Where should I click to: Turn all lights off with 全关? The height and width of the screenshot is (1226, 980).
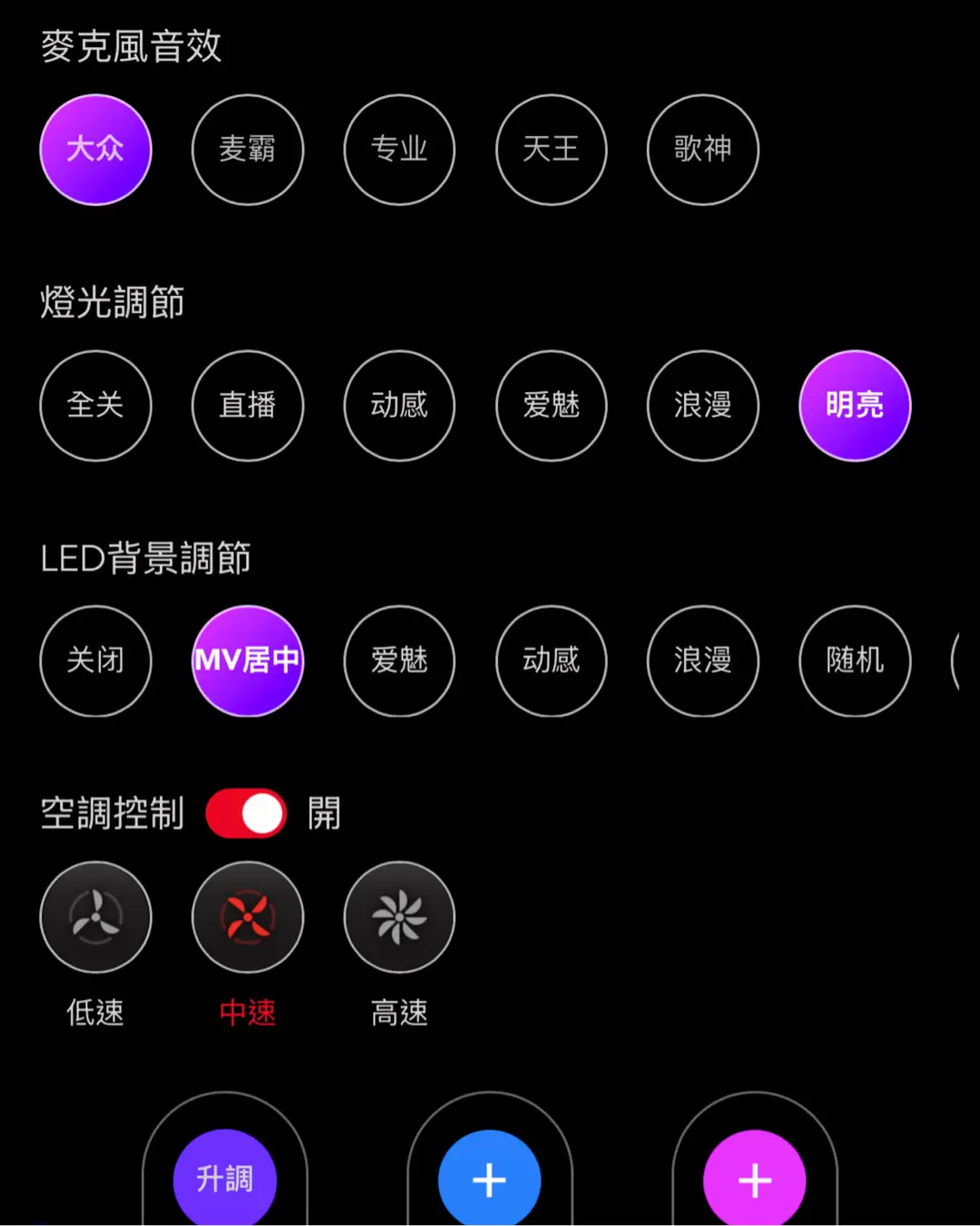point(95,406)
